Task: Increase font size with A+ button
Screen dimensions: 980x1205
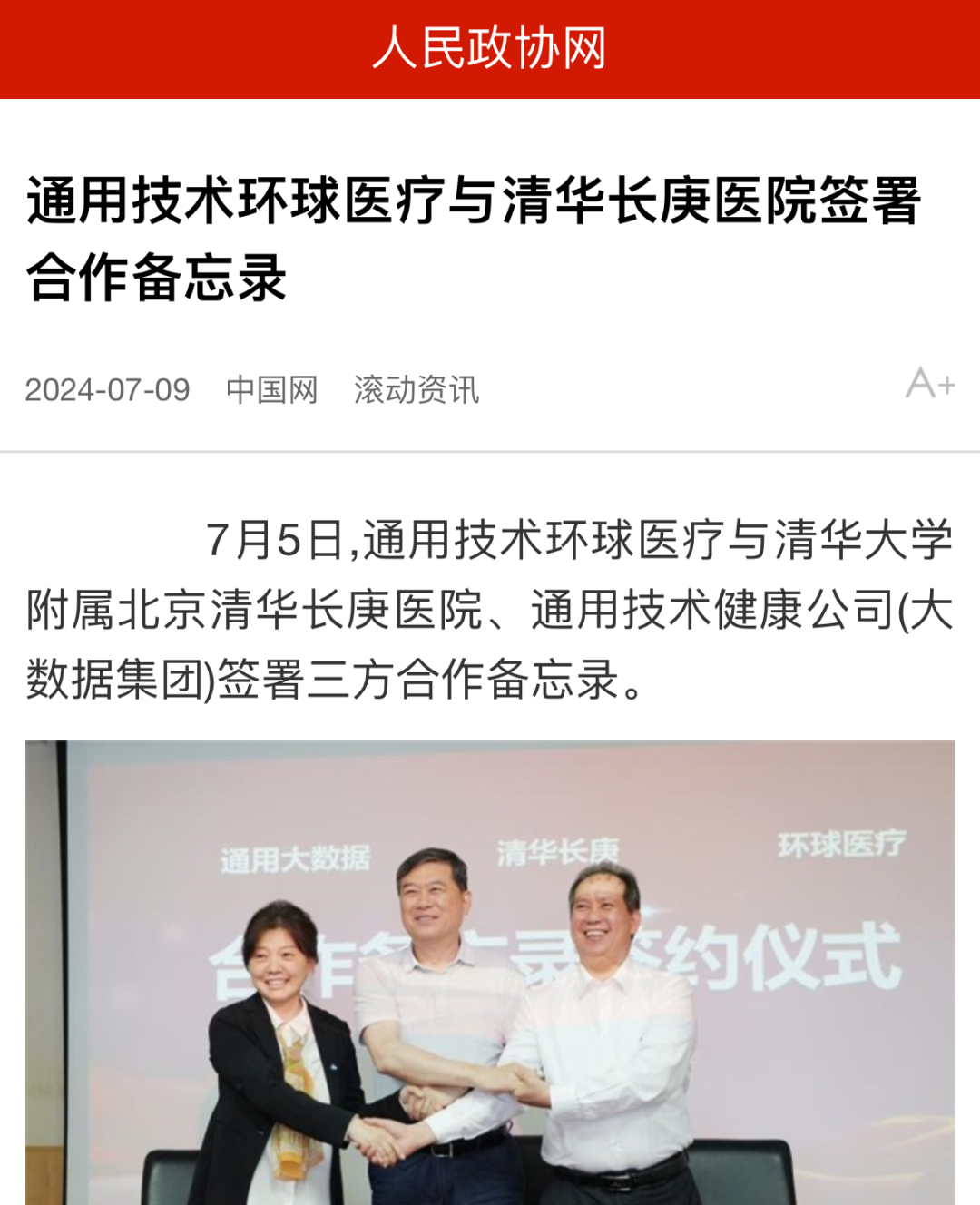Action: [930, 384]
